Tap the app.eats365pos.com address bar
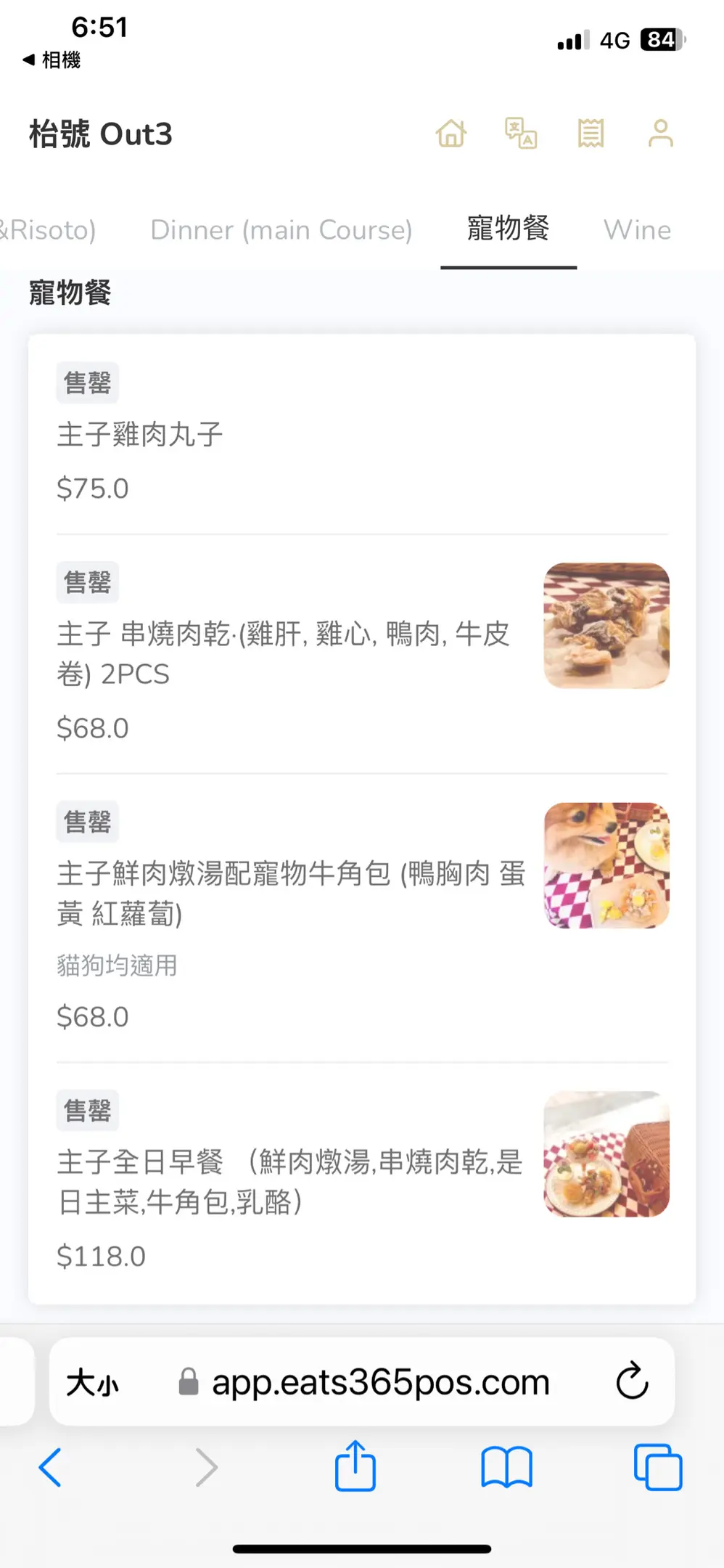724x1568 pixels. pos(379,1382)
